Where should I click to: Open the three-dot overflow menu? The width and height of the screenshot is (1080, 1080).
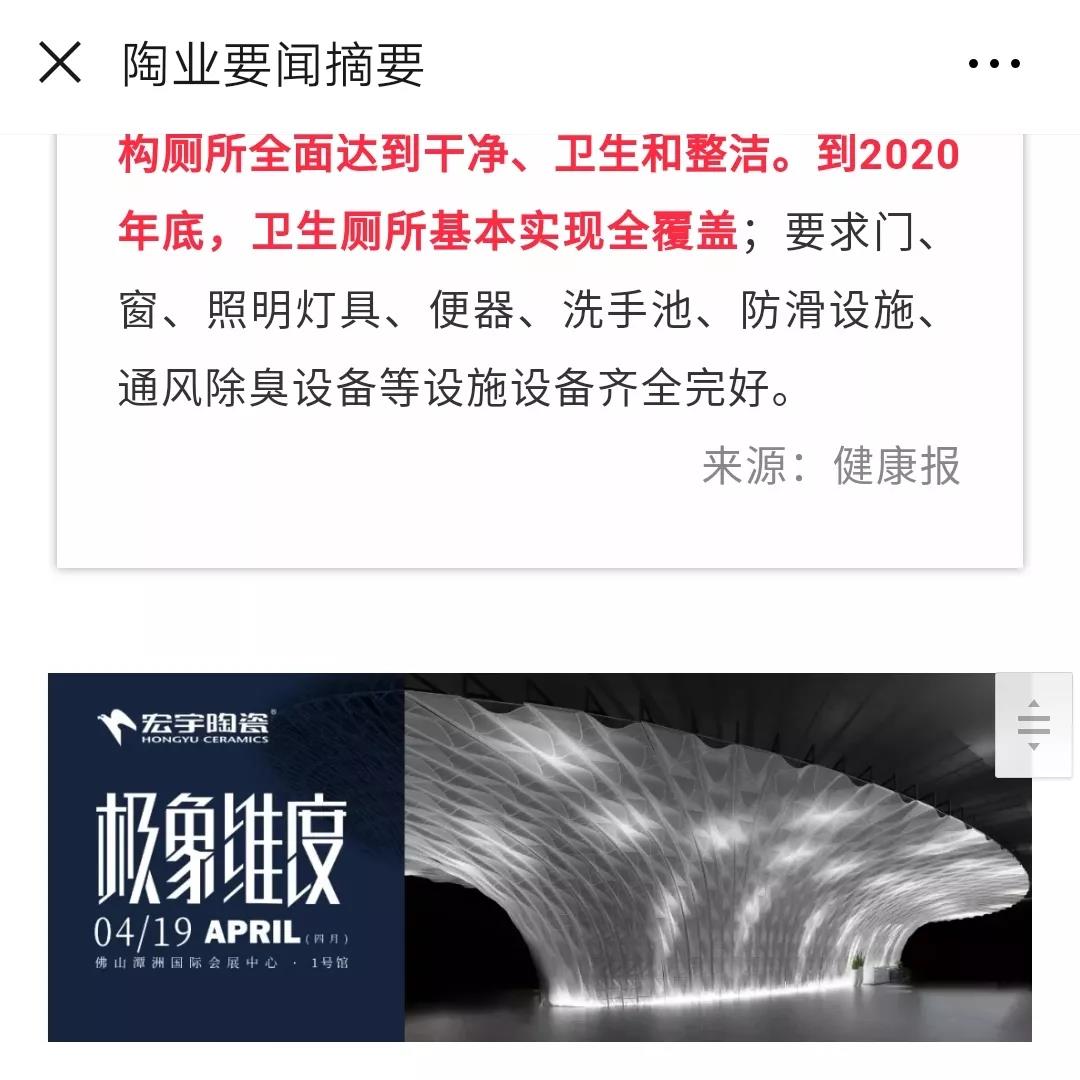click(994, 64)
